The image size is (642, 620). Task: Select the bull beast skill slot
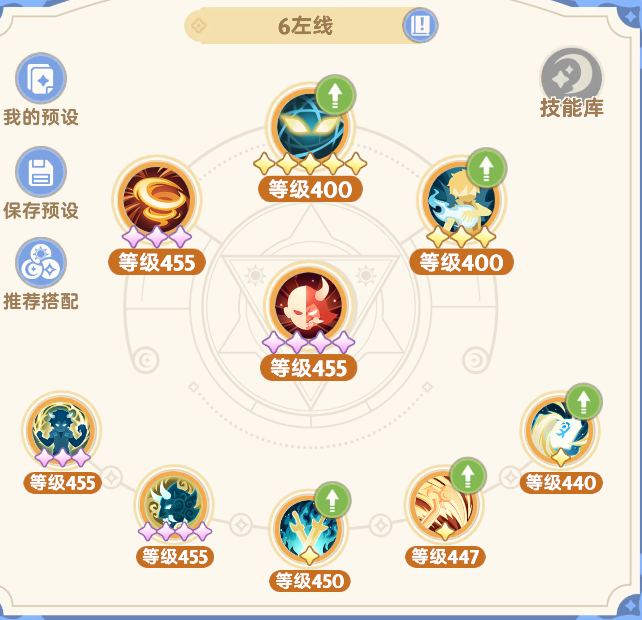point(175,503)
